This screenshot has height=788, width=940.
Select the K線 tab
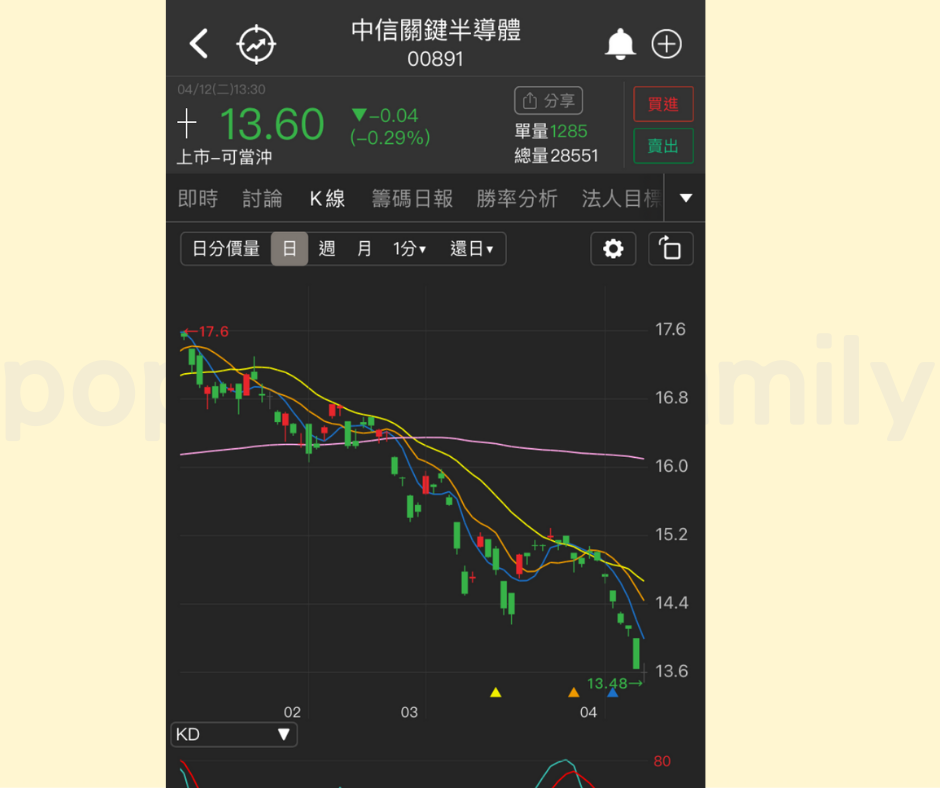[x=327, y=199]
